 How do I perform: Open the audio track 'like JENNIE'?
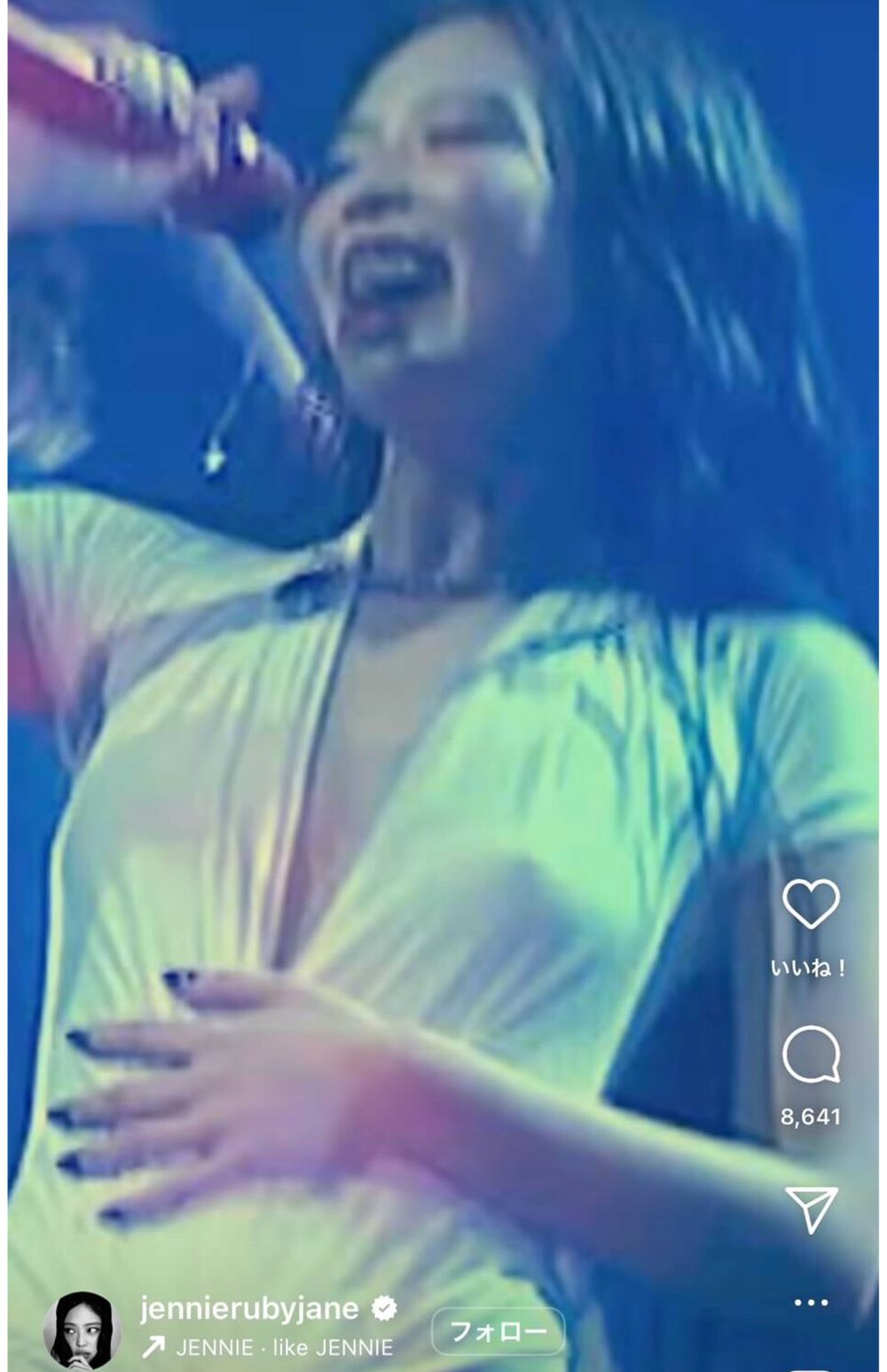coord(284,1348)
